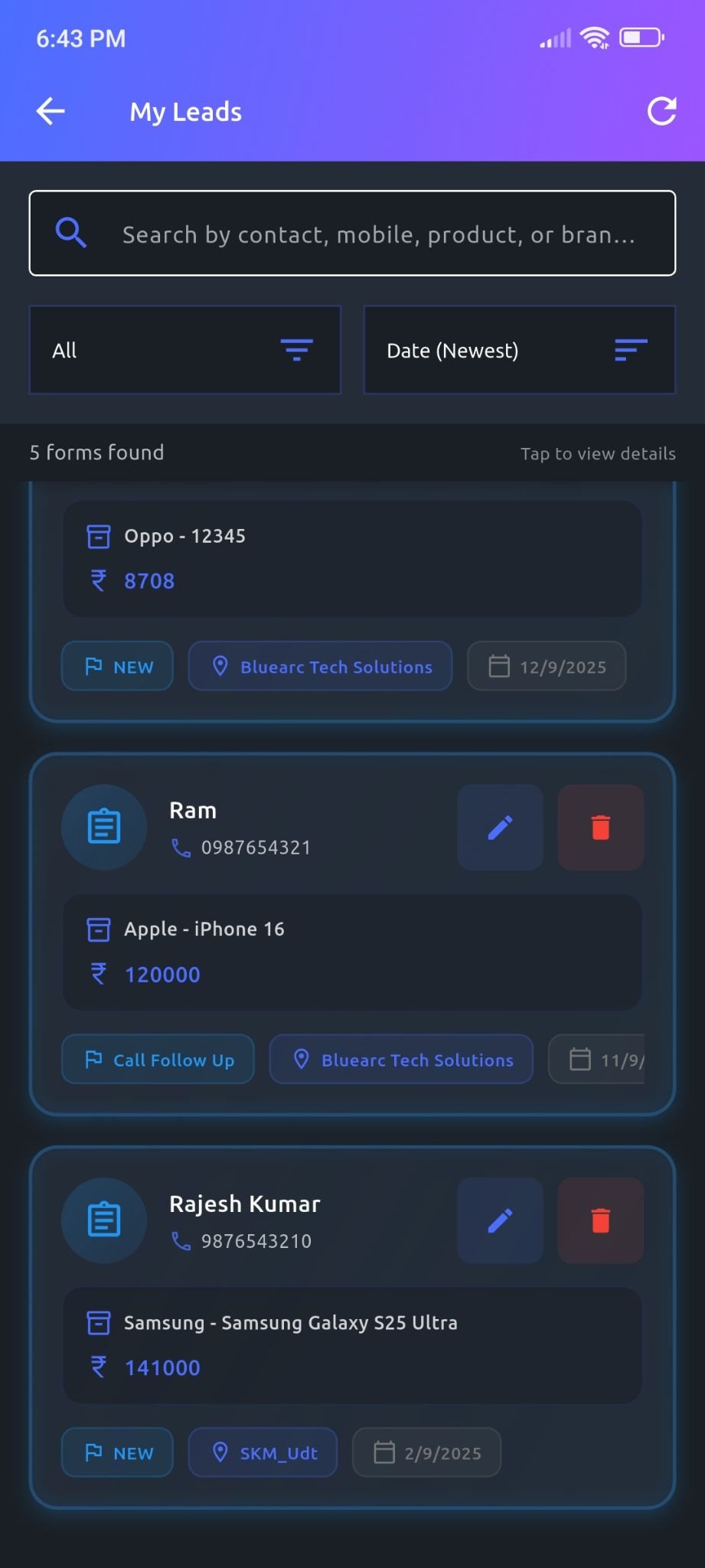The height and width of the screenshot is (1568, 705).
Task: Delete Ram's lead
Action: pos(600,828)
